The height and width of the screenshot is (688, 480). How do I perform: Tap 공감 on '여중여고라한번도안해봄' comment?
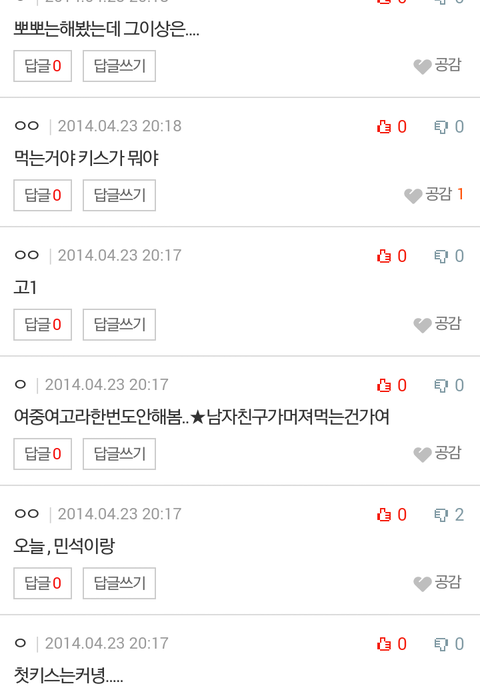tap(437, 454)
